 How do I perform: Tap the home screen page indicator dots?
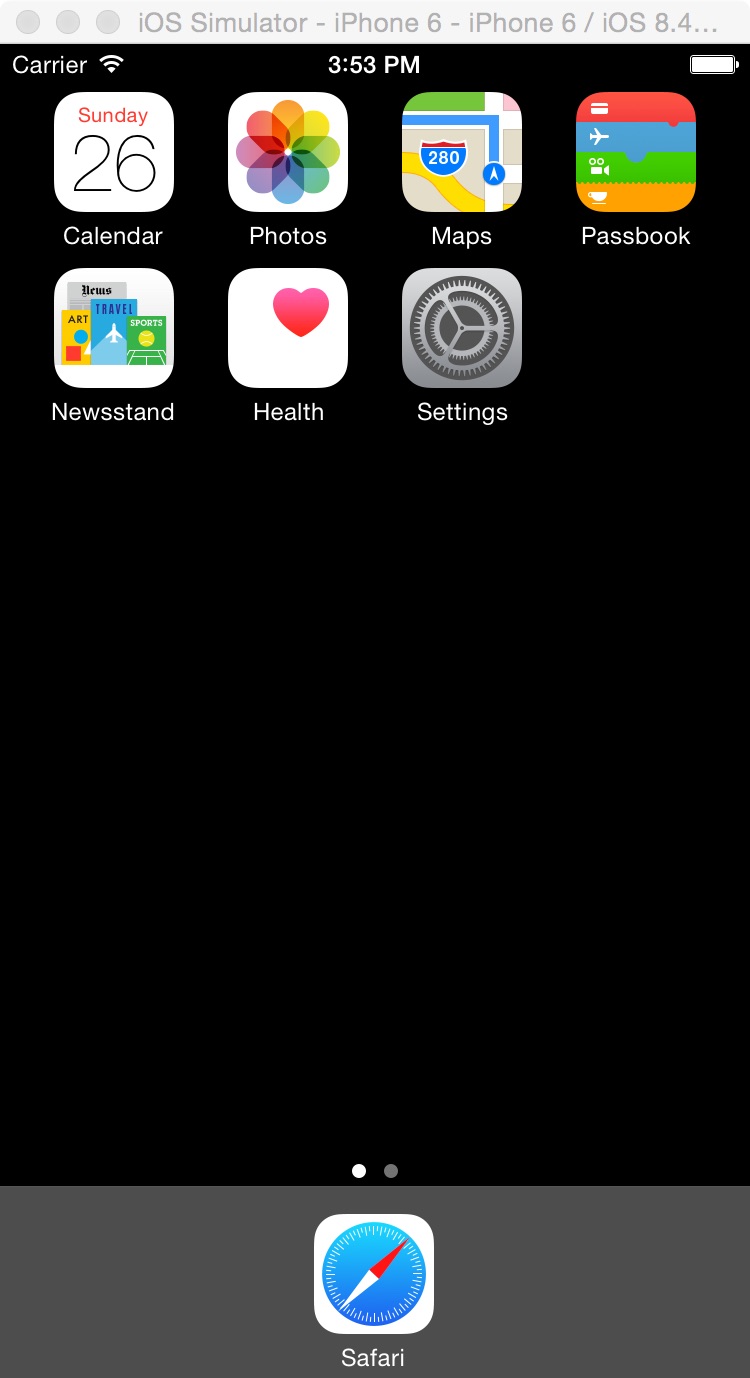point(375,1171)
